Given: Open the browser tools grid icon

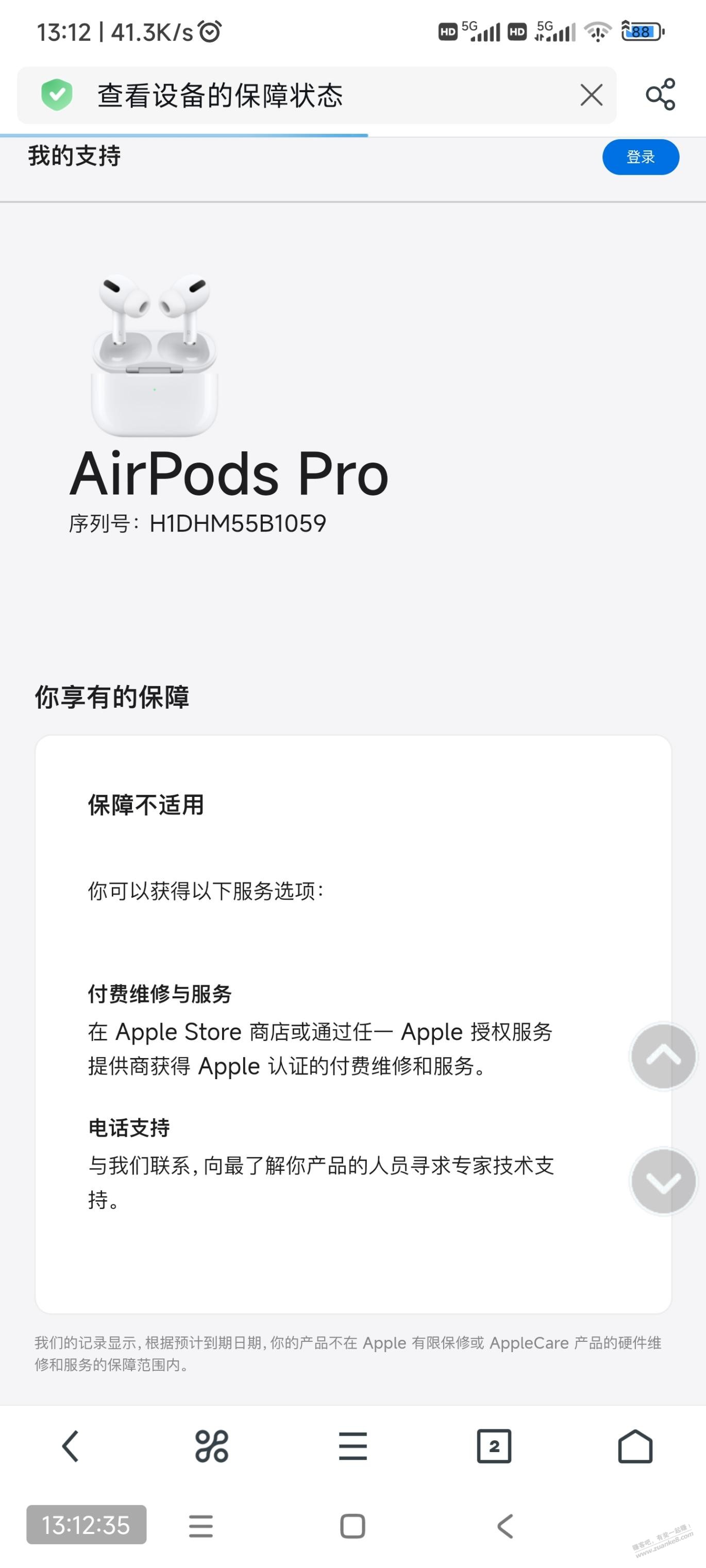Looking at the screenshot, I should pyautogui.click(x=211, y=1445).
